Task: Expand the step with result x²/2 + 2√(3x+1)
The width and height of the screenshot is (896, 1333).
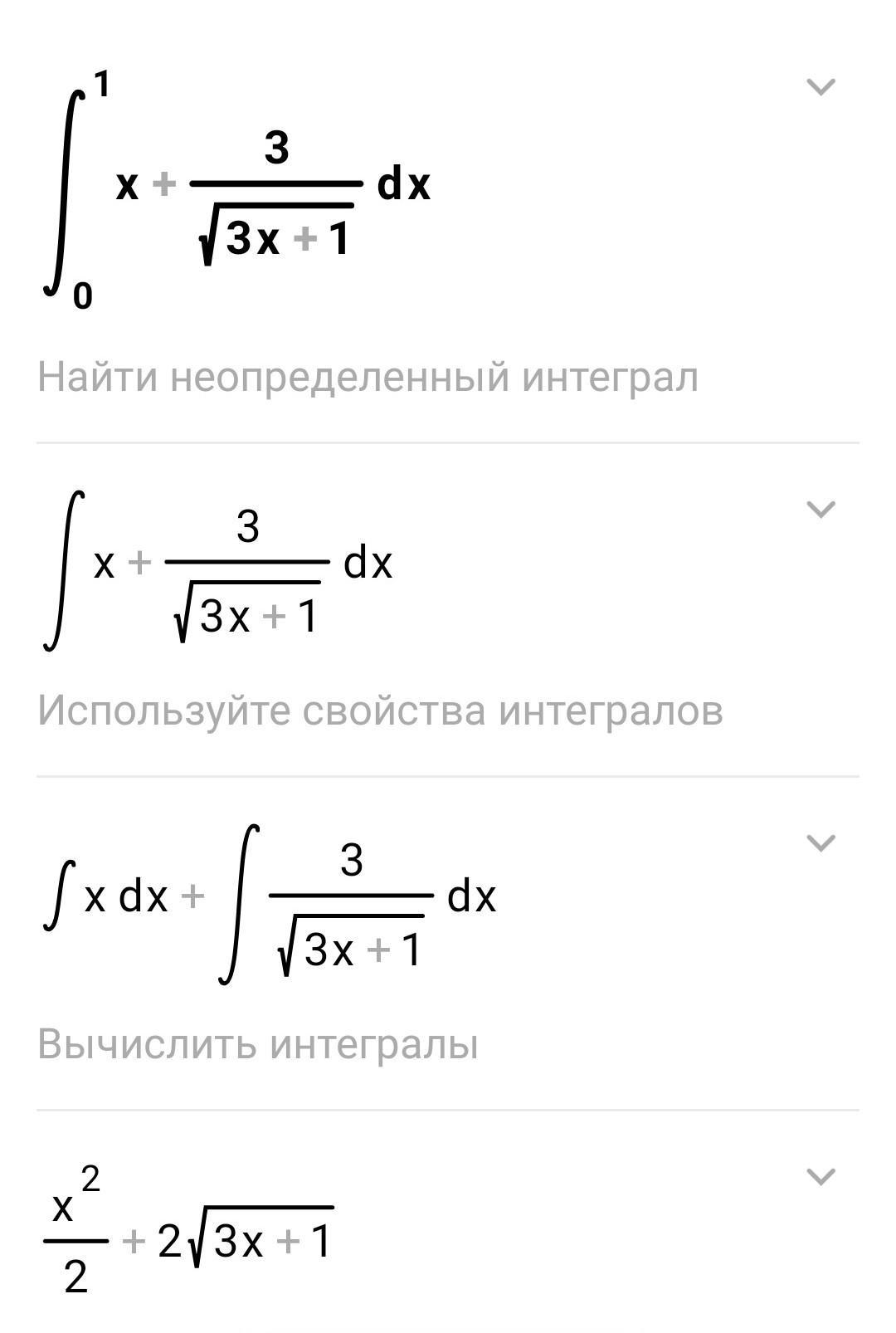Action: point(821,1177)
